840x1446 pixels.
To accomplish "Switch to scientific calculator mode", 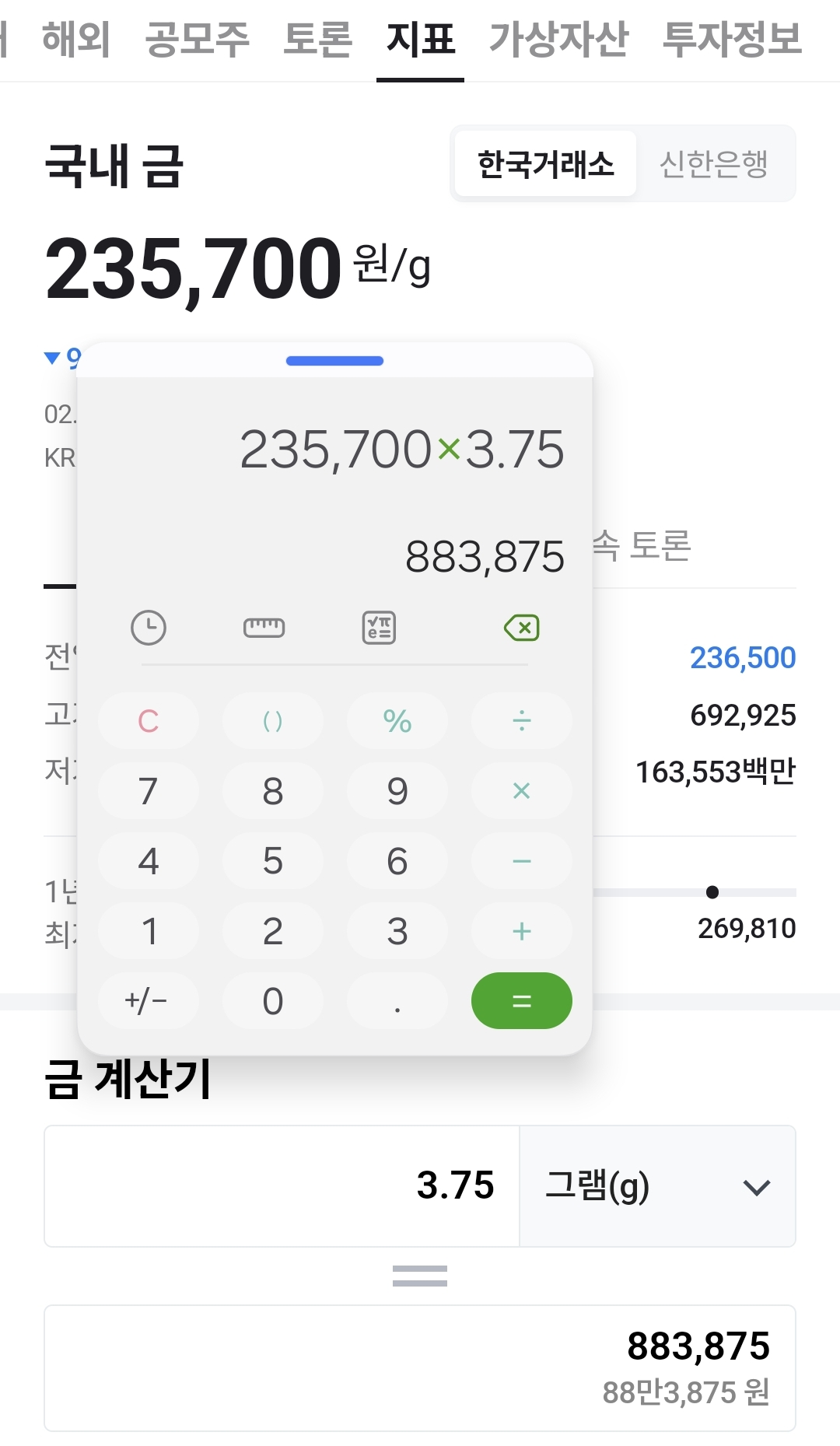I will [378, 628].
